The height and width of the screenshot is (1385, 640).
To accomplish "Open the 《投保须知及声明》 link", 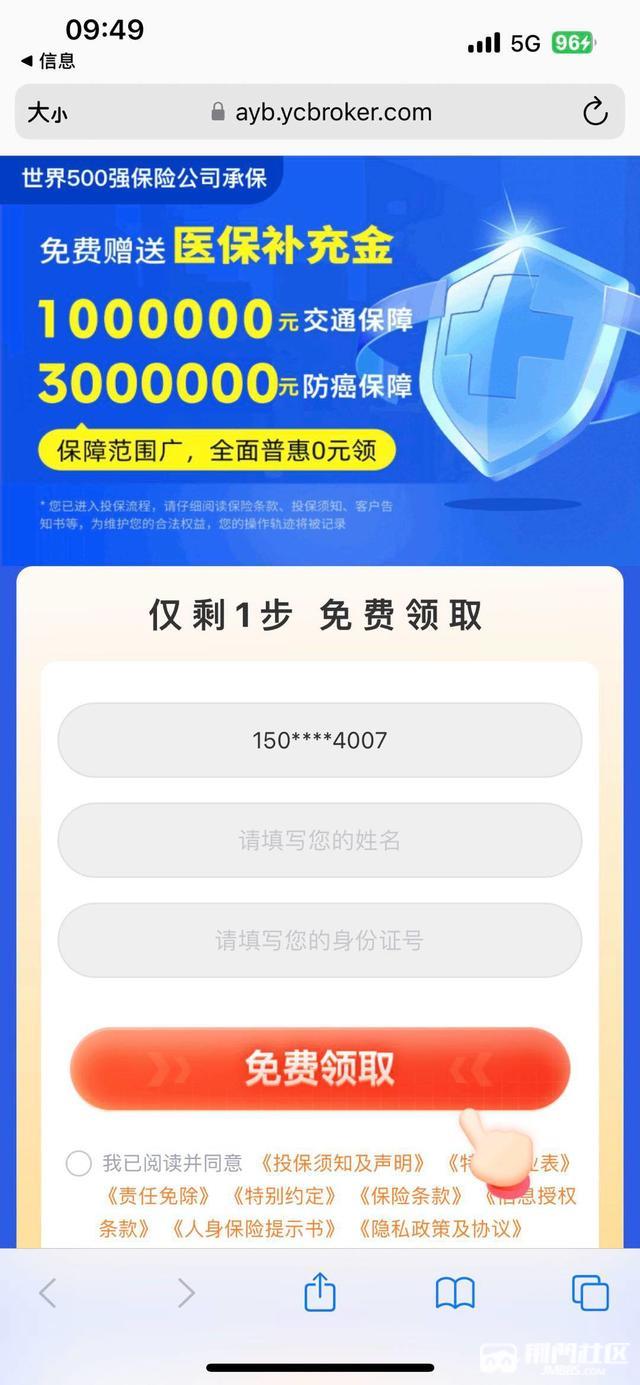I will click(342, 1163).
